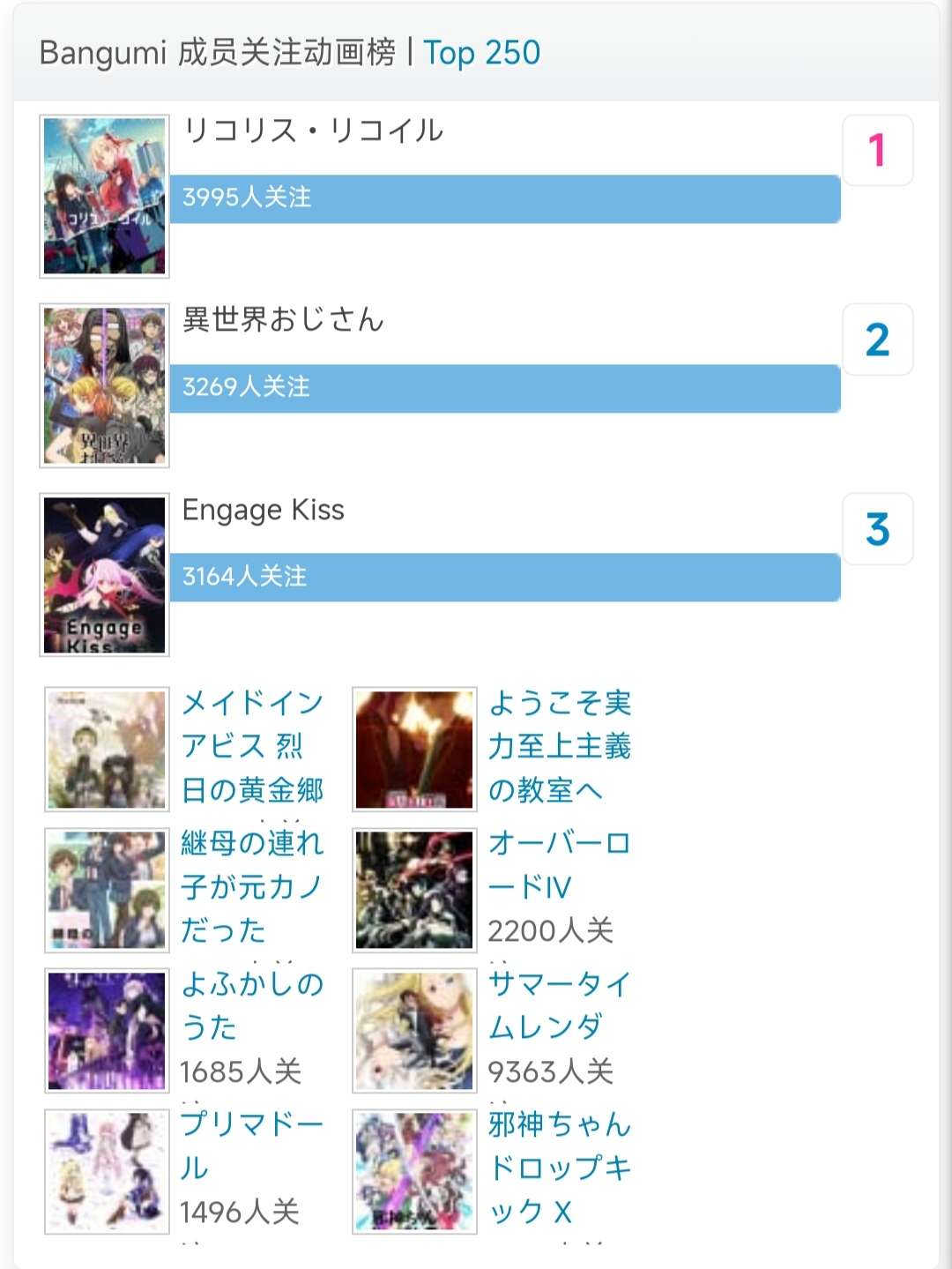
Task: Tap the プリマドール thumbnail
Action: coord(107,1171)
